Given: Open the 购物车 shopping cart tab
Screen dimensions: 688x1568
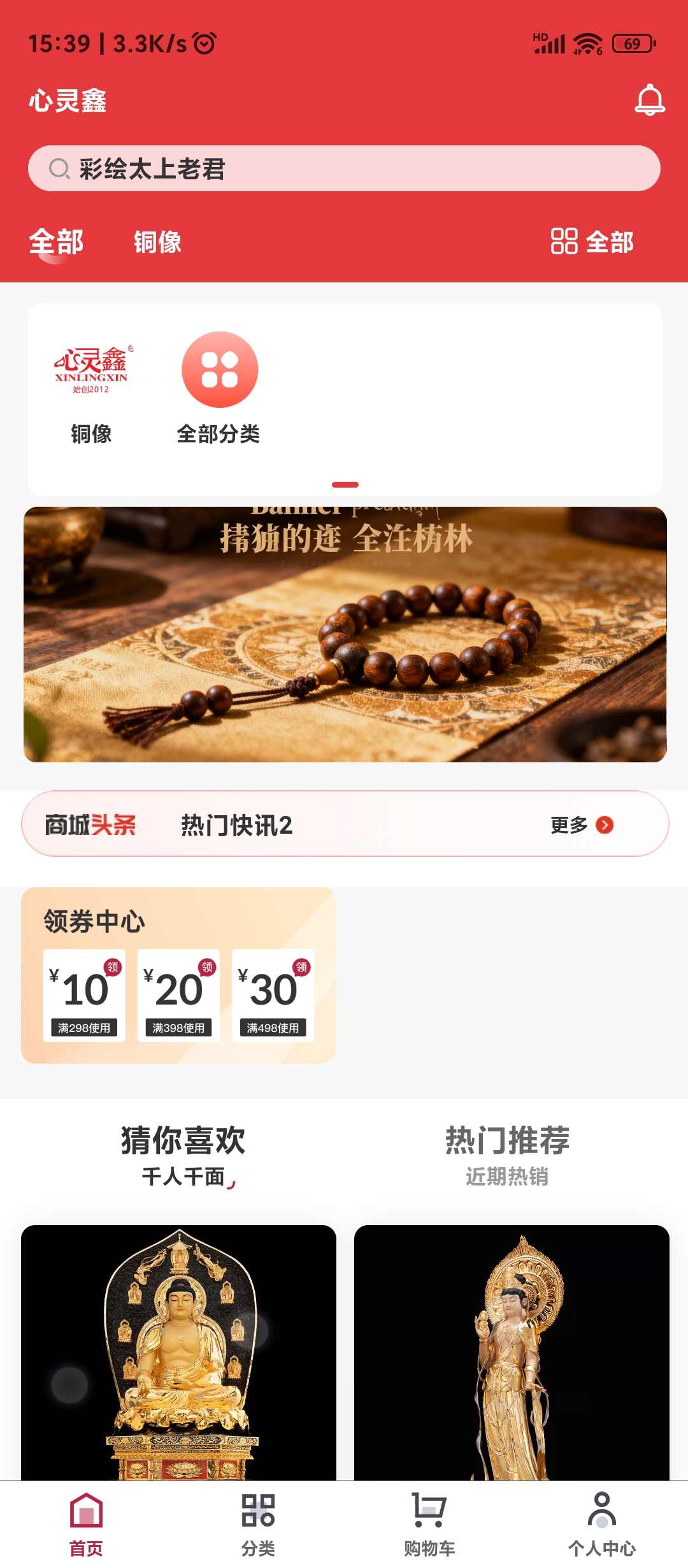Looking at the screenshot, I should point(429,1524).
